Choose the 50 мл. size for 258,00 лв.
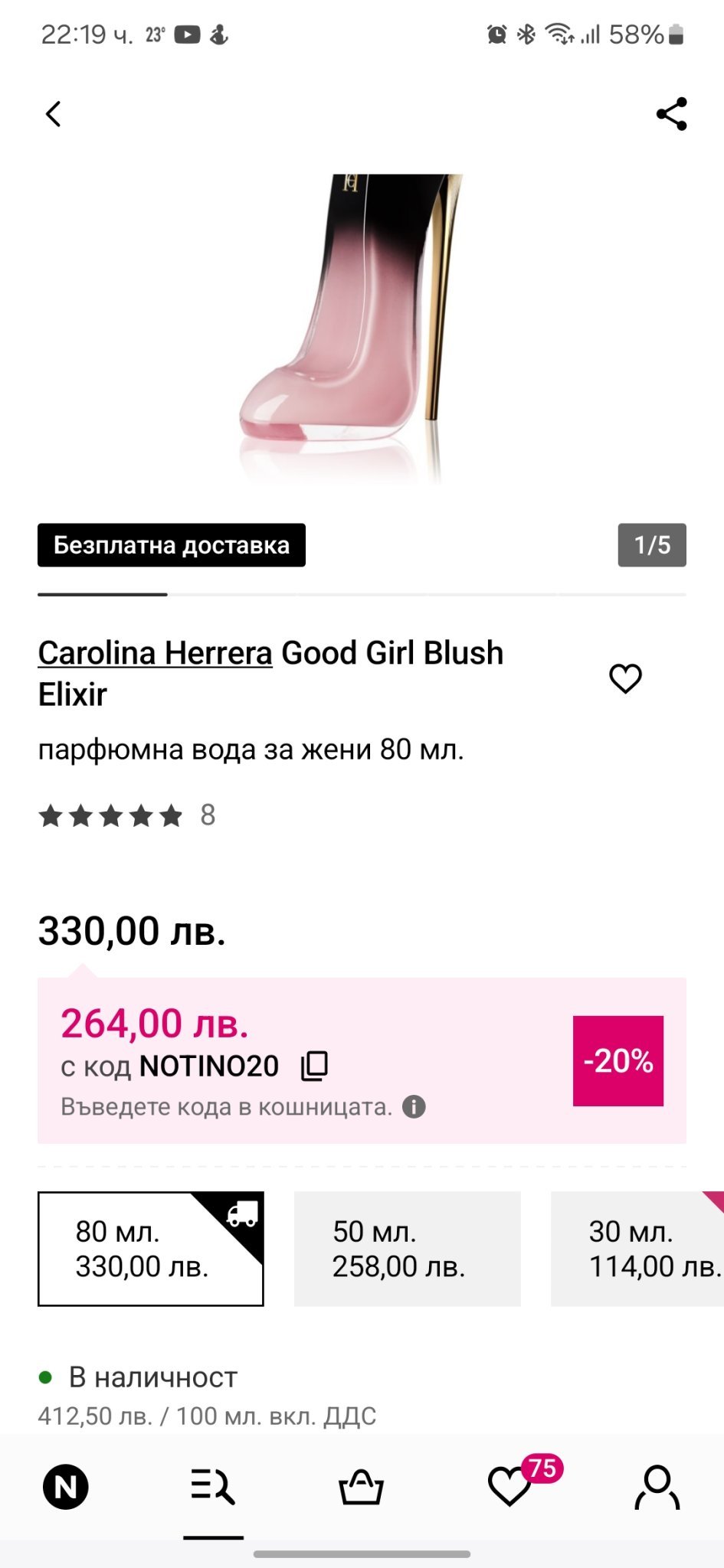724x1568 pixels. [408, 1249]
